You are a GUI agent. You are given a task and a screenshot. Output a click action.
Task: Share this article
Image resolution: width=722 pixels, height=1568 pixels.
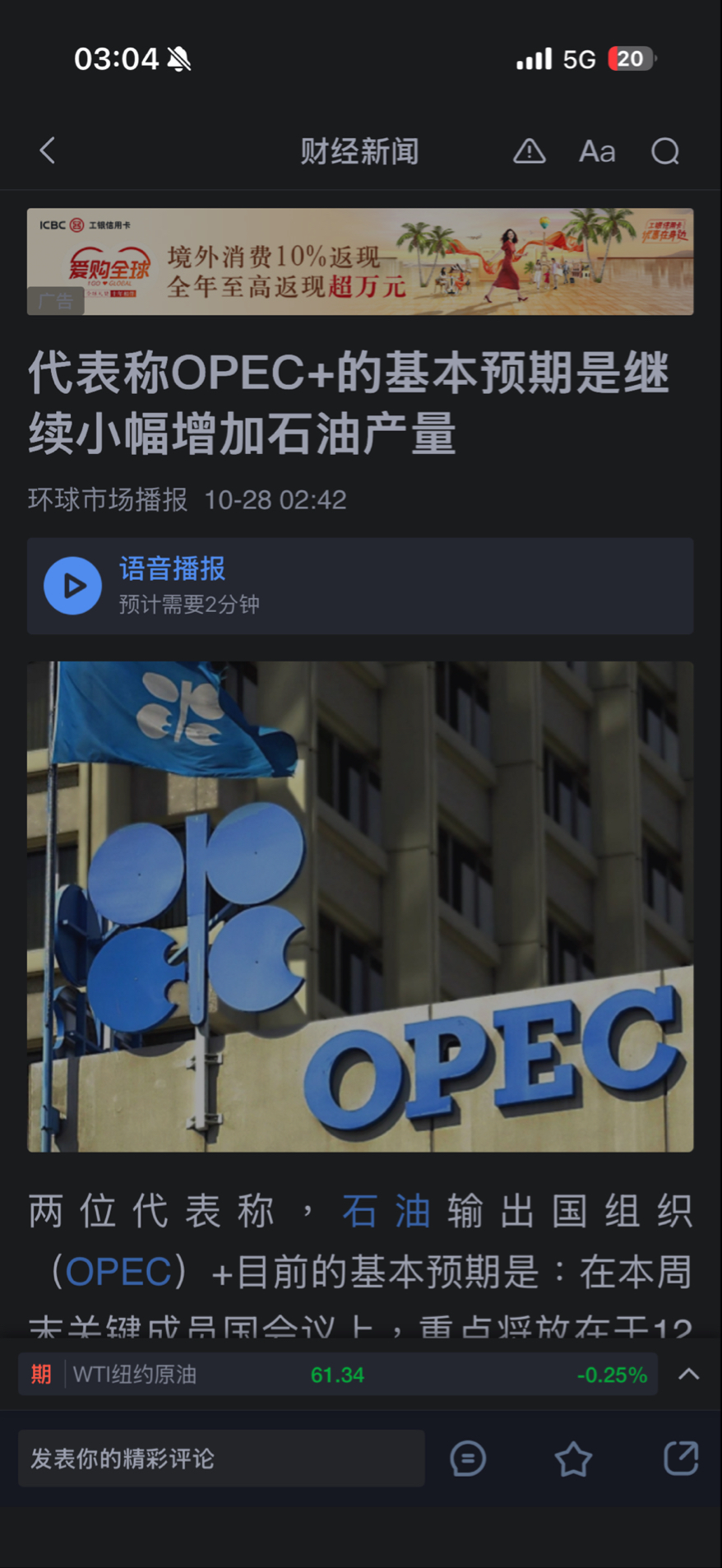[x=681, y=1459]
